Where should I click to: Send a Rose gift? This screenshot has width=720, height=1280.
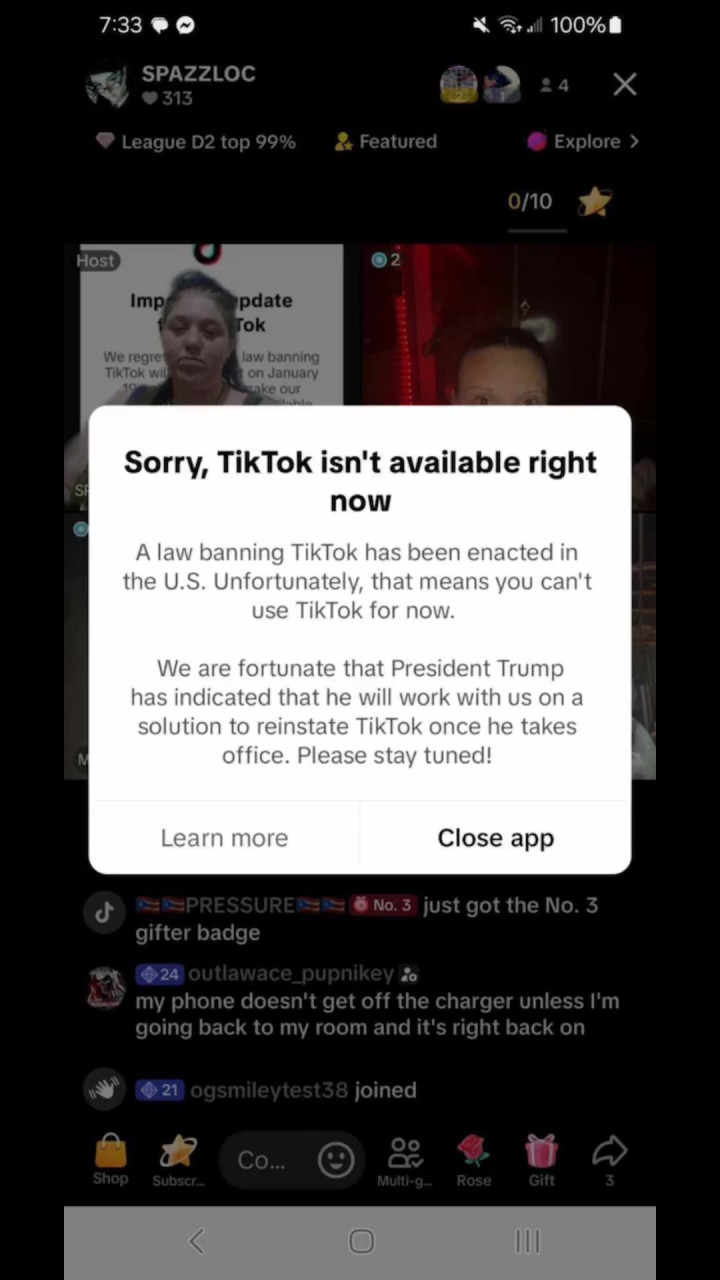coord(473,1160)
